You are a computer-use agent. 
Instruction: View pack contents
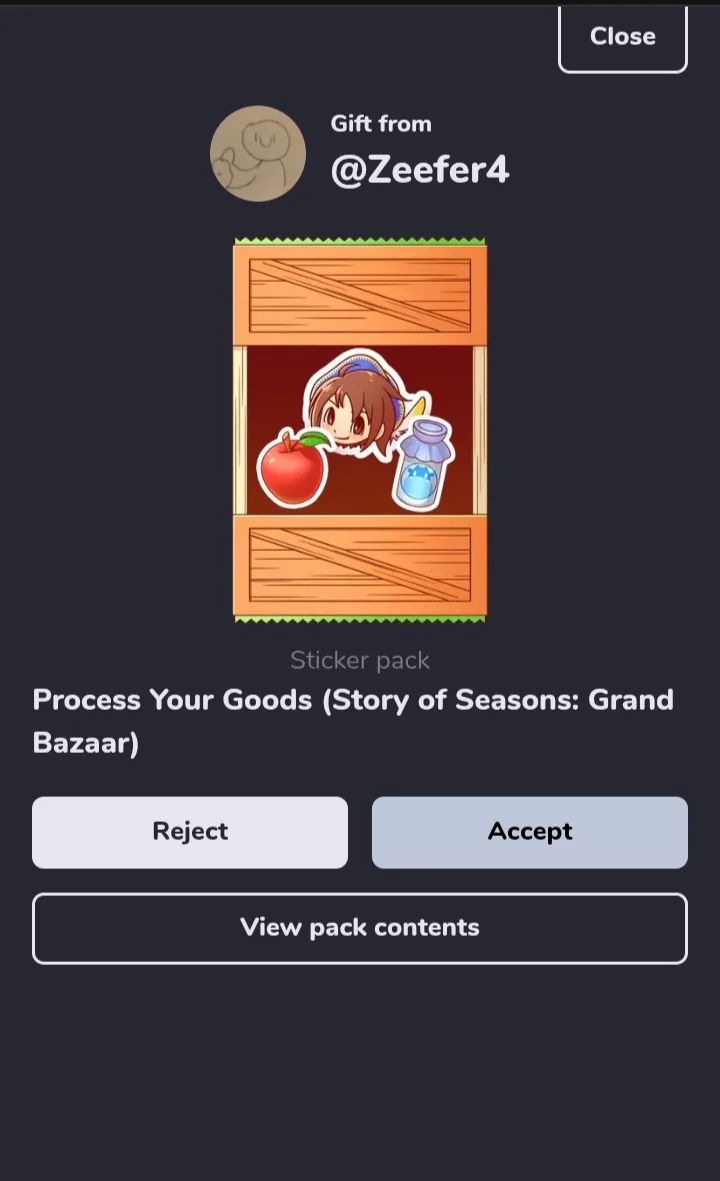click(x=360, y=928)
